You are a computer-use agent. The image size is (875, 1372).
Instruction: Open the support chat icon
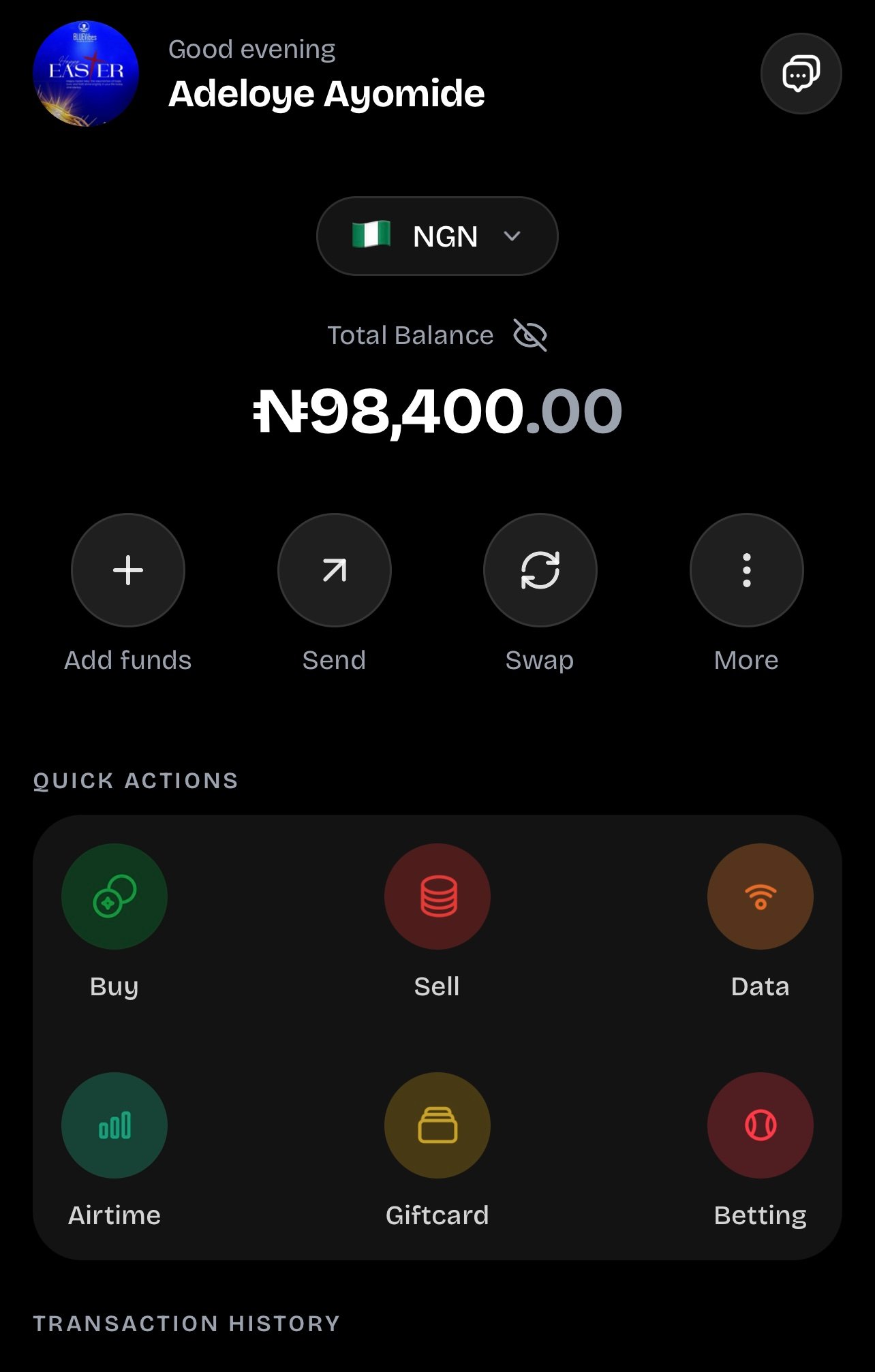click(801, 74)
